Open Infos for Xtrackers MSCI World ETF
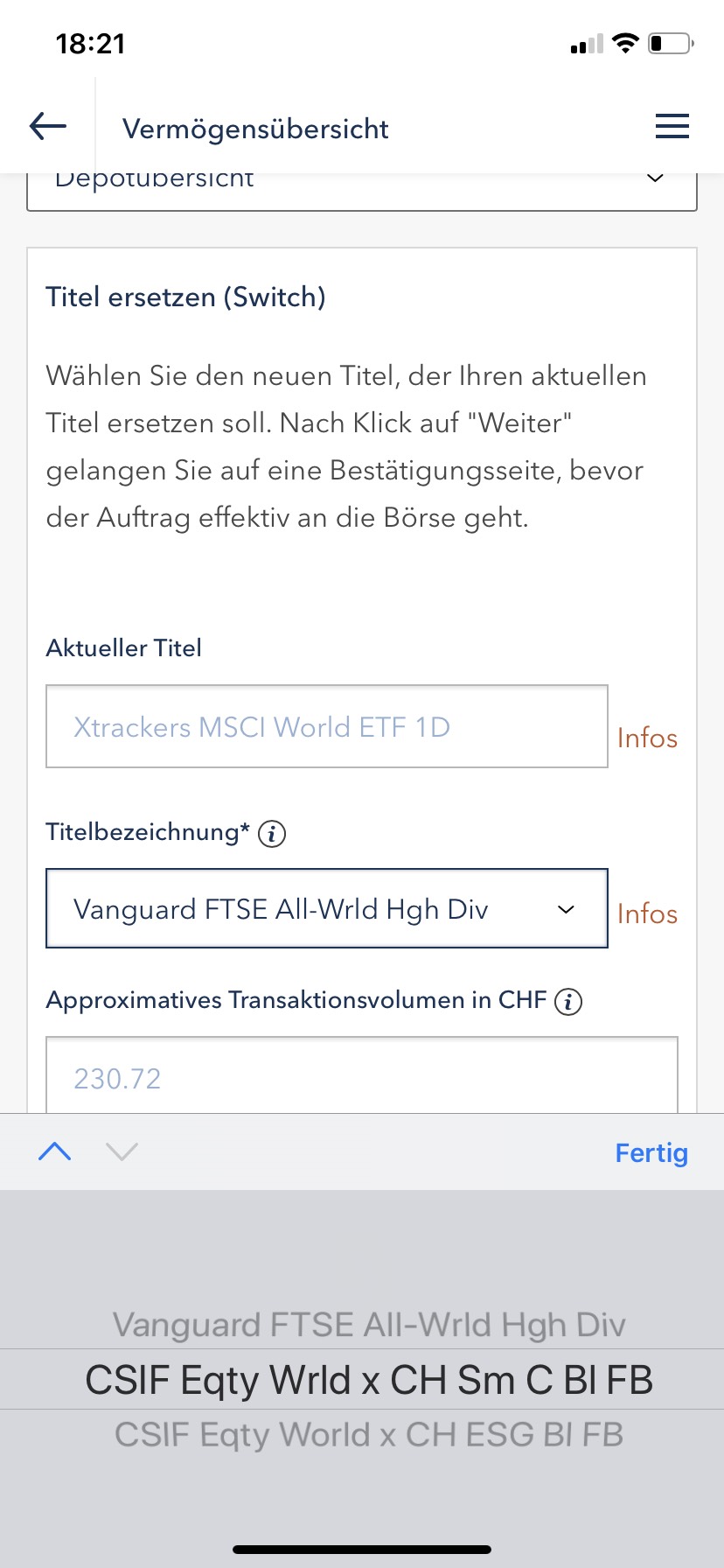Viewport: 724px width, 1568px height. pos(647,738)
